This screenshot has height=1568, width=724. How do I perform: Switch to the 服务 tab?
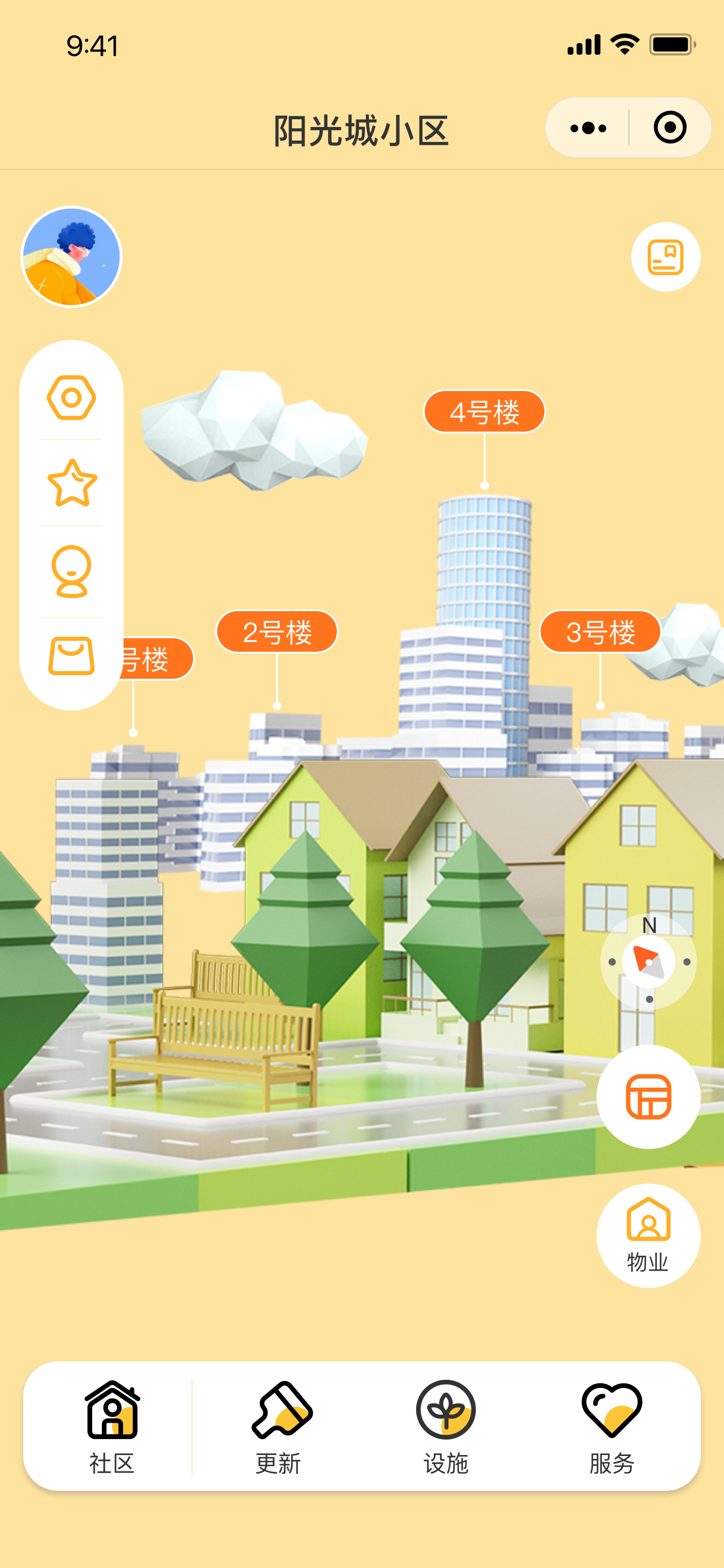coord(612,1427)
